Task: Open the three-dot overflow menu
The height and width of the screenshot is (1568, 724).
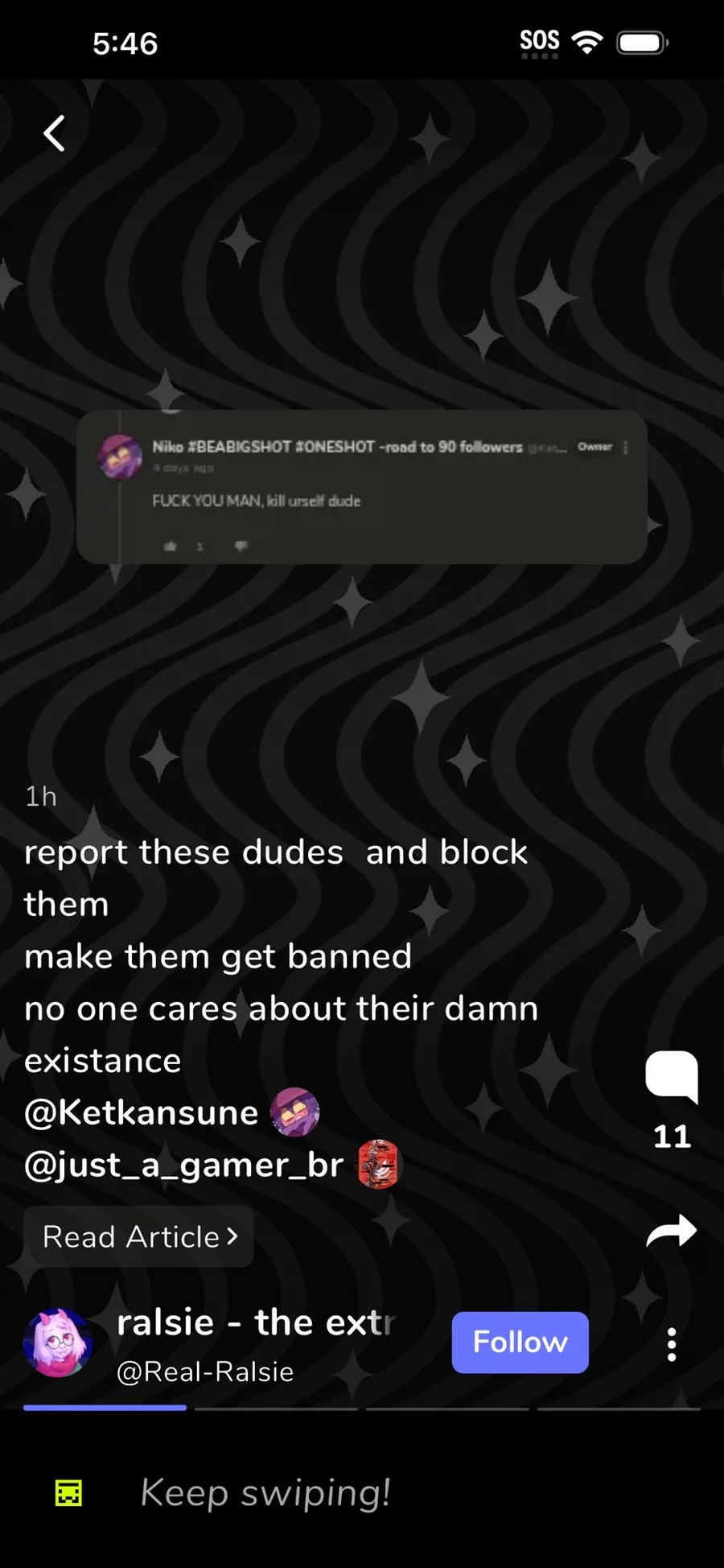Action: point(671,1345)
